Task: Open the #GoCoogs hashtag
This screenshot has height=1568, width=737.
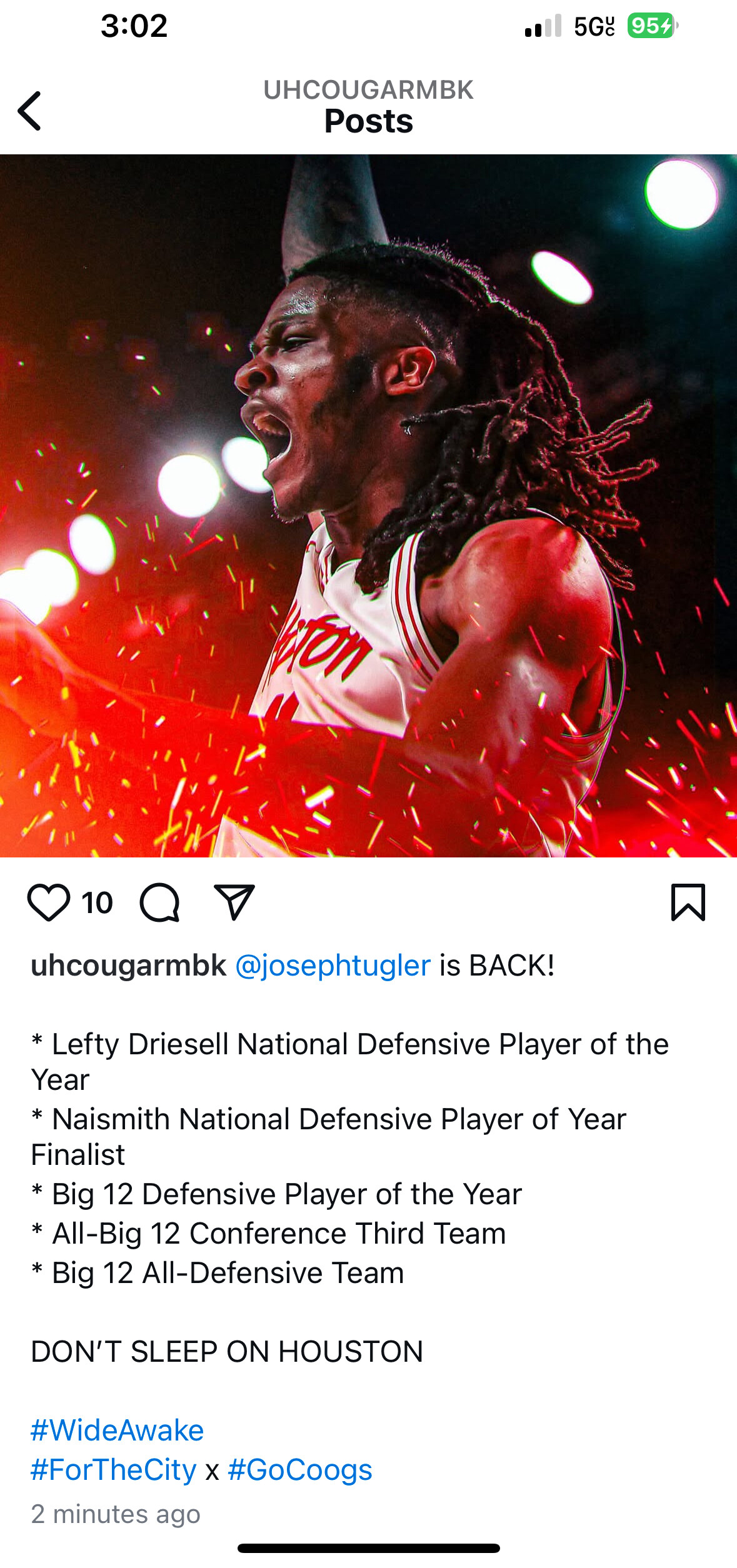Action: [300, 1469]
